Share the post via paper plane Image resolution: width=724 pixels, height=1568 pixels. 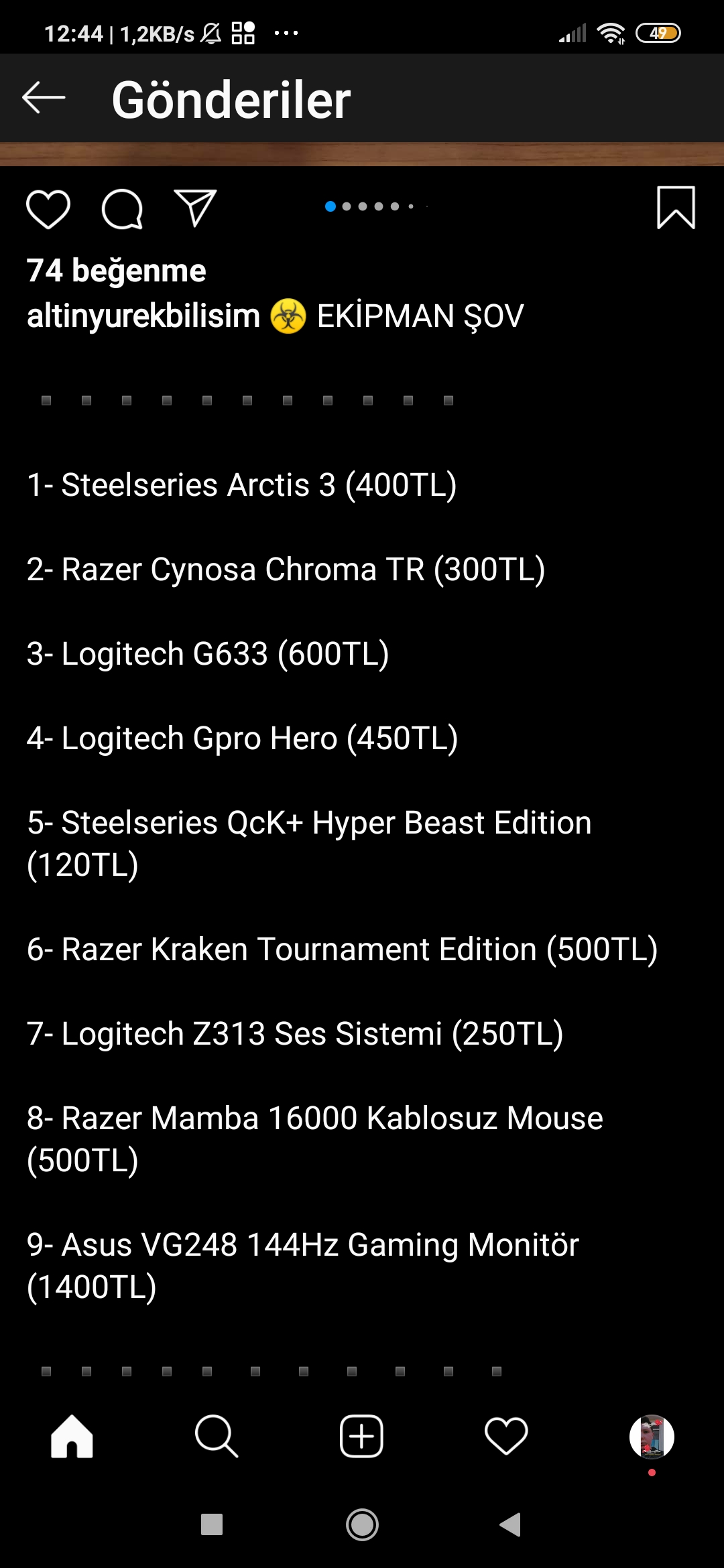pos(195,208)
